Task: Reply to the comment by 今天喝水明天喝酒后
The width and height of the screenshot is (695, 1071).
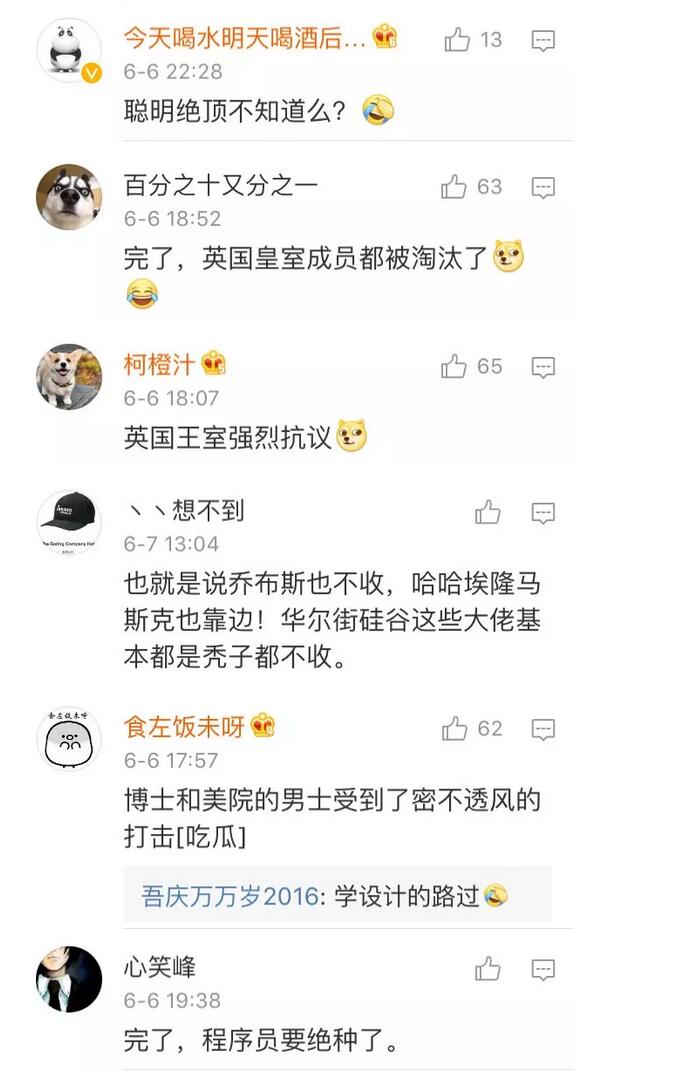Action: (x=543, y=41)
